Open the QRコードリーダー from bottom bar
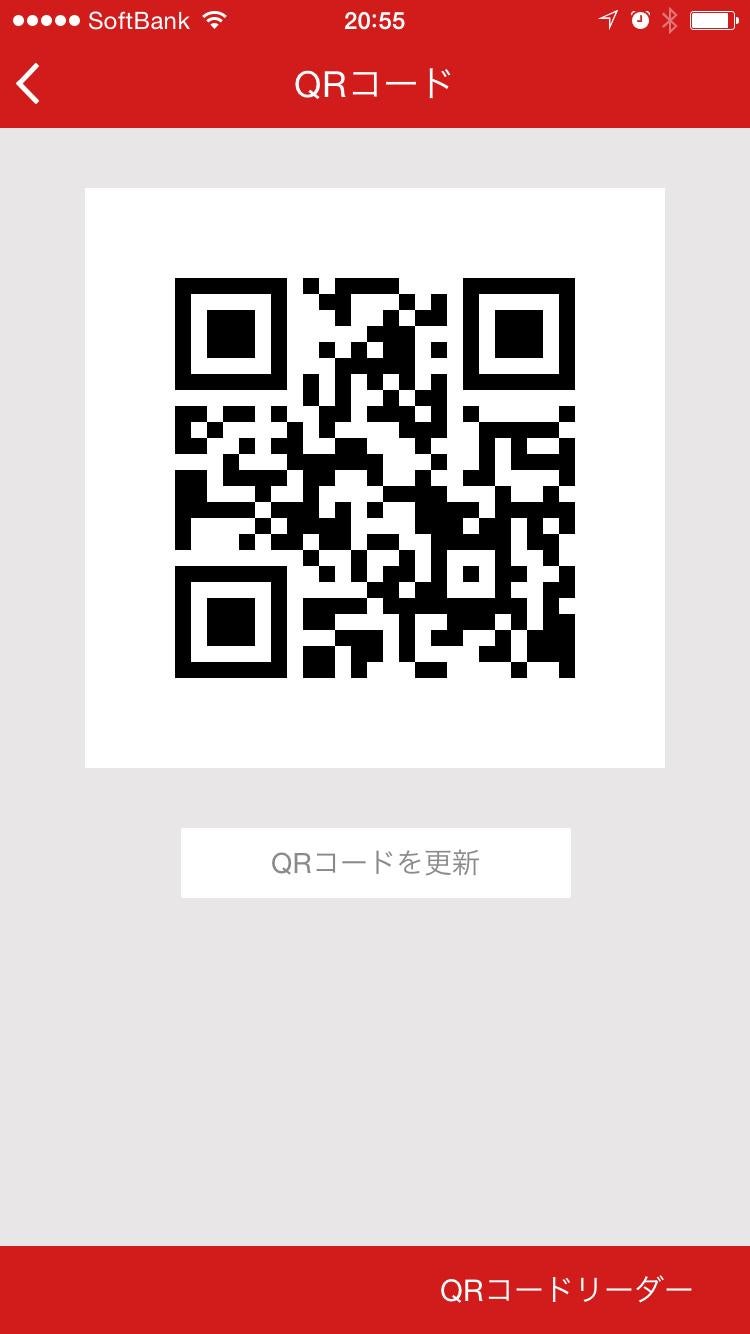Image resolution: width=750 pixels, height=1334 pixels. pos(566,1290)
